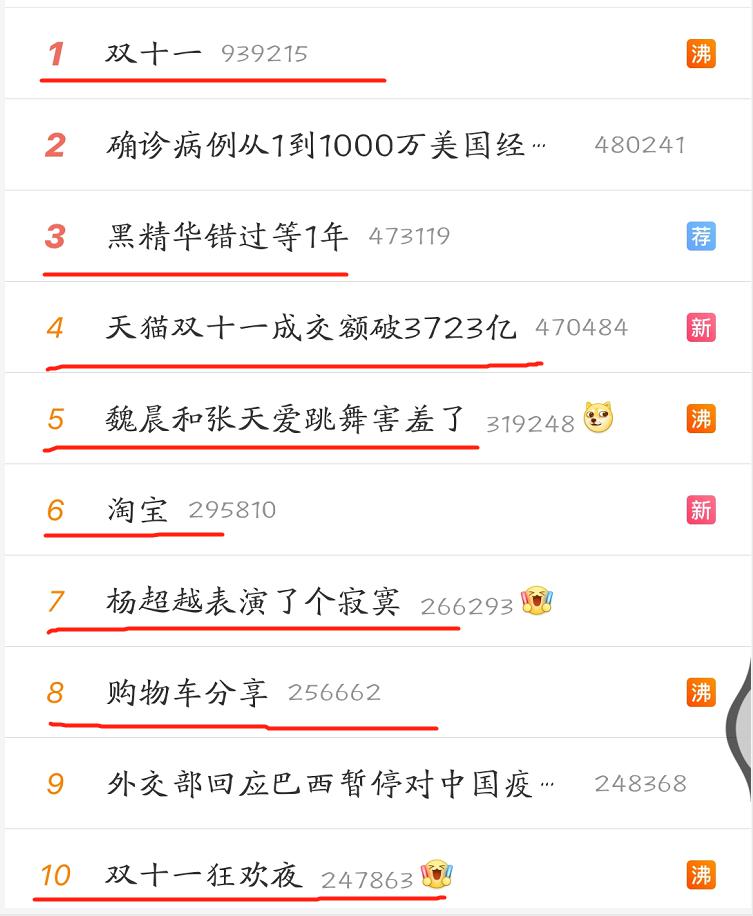Select the 淘宝 trending entry
Screen dimensions: 753x916
point(137,510)
